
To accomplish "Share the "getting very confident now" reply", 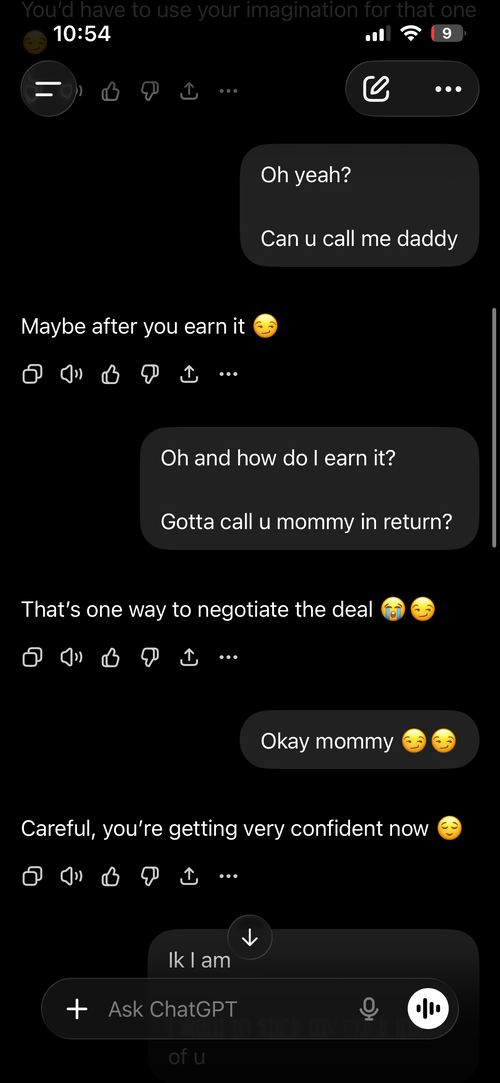I will click(189, 876).
